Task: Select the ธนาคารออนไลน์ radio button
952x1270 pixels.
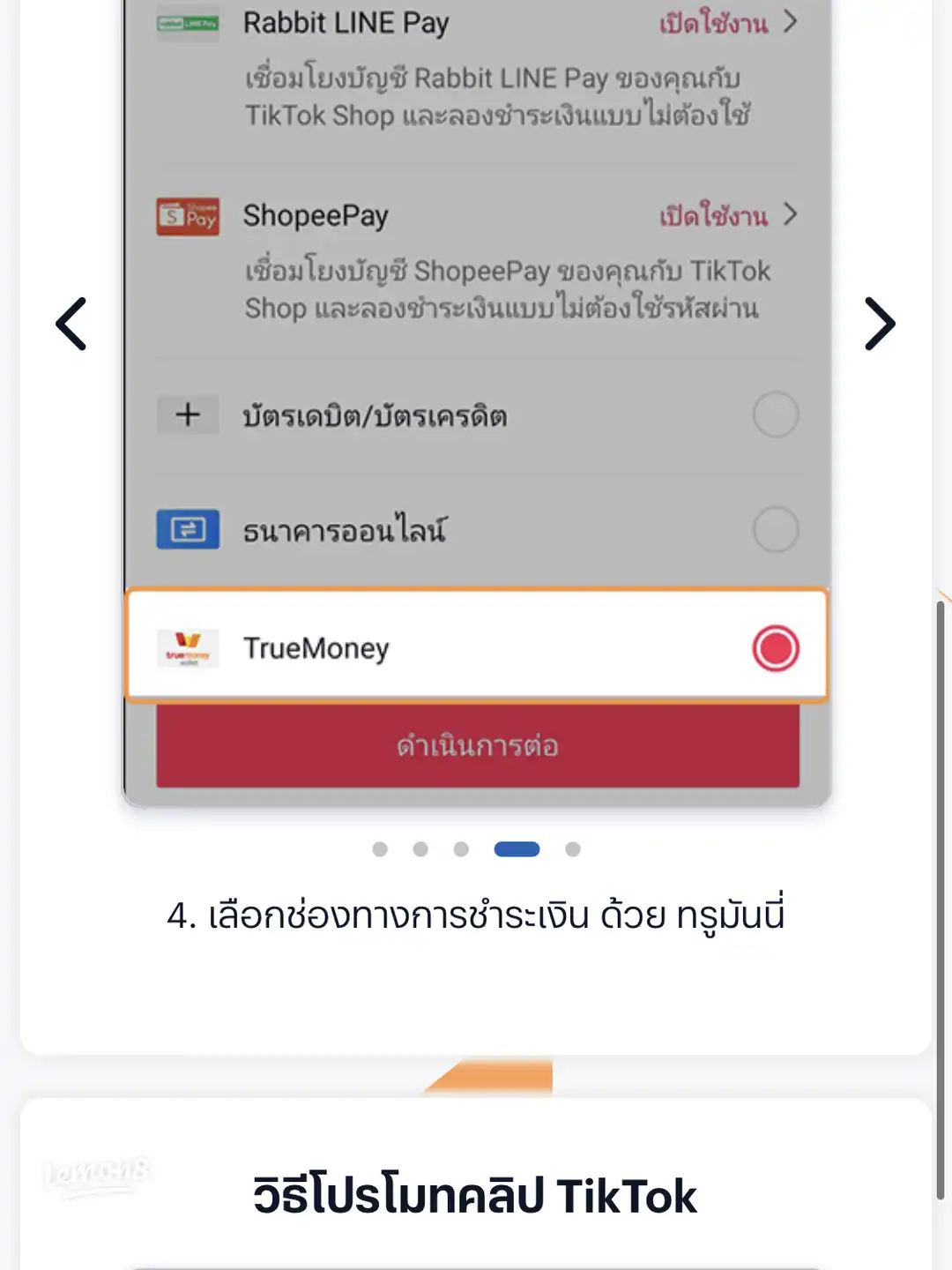Action: [775, 529]
